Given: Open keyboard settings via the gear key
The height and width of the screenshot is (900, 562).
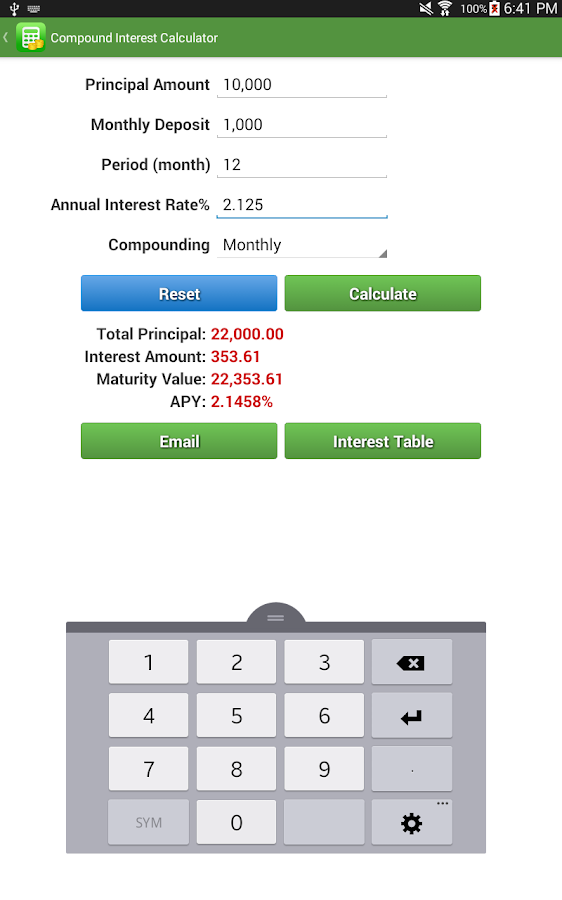Looking at the screenshot, I should (412, 823).
